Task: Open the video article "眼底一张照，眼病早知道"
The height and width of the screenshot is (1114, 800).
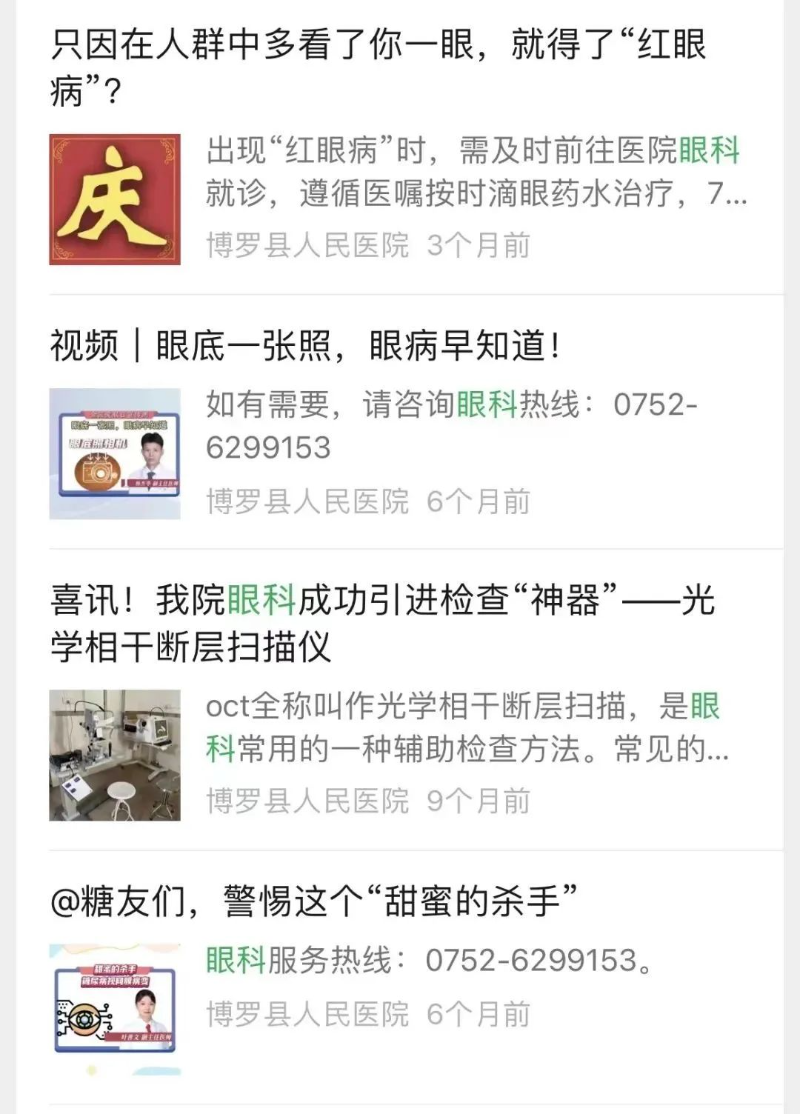Action: tap(305, 347)
